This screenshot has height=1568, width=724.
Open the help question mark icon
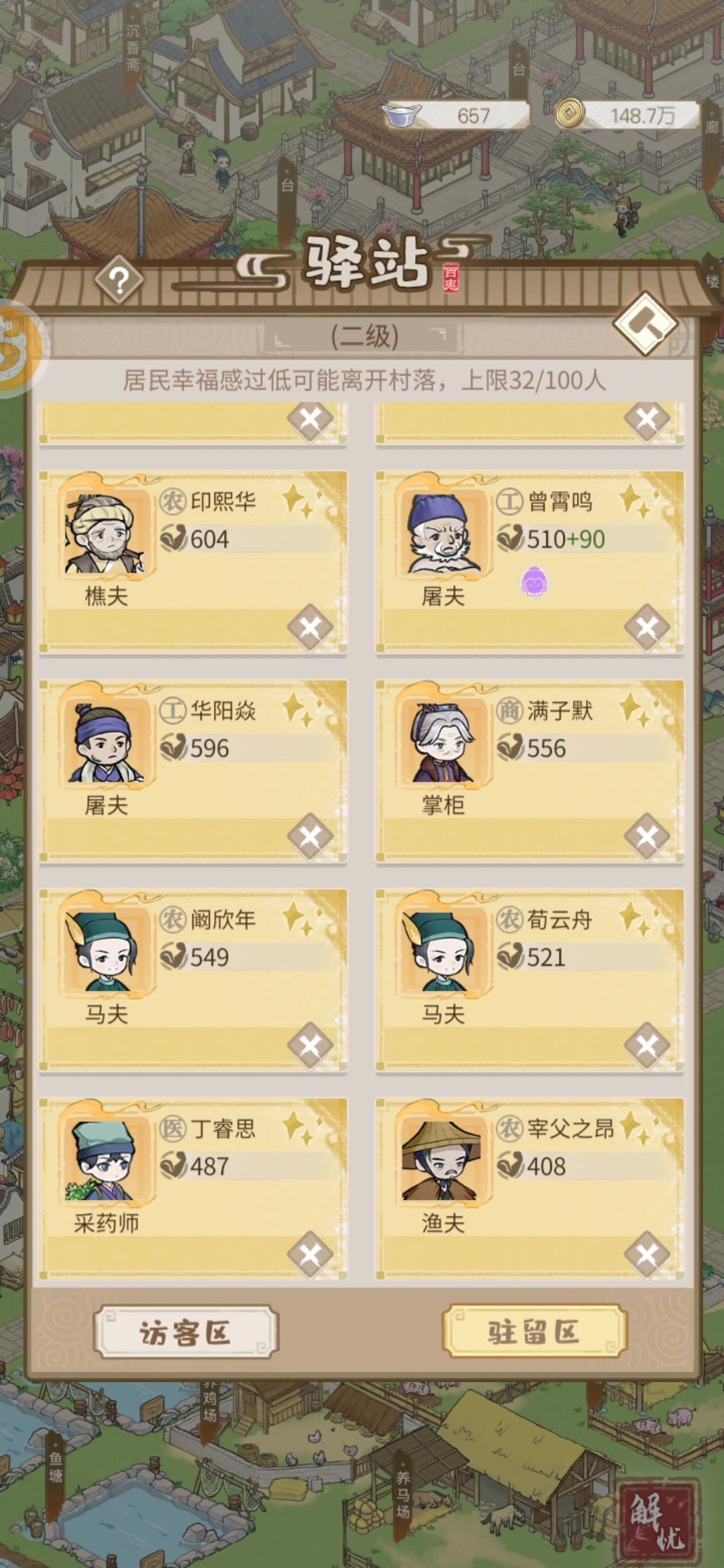[x=118, y=279]
